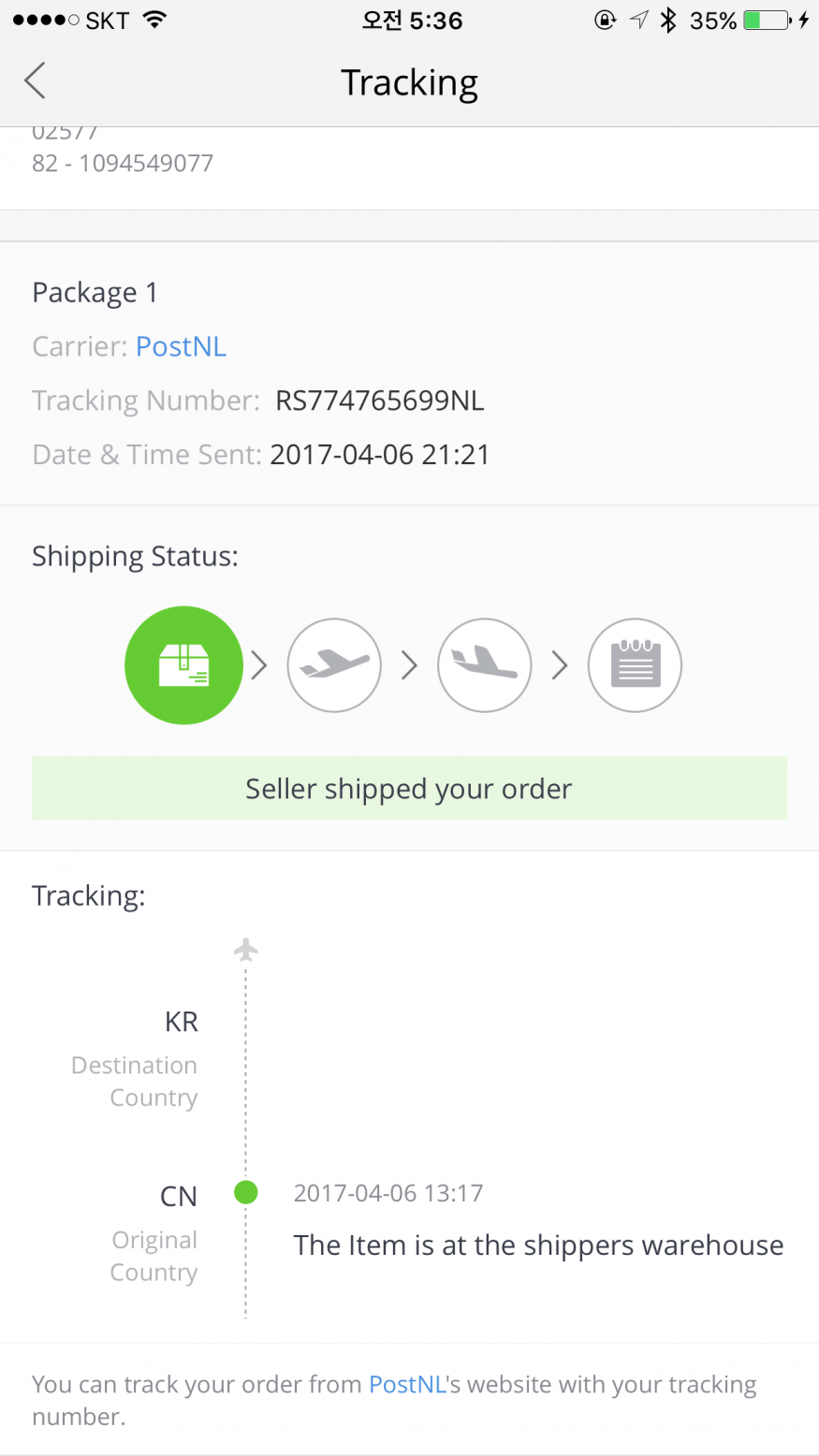Go back from the Tracking page
The width and height of the screenshot is (819, 1456).
36,81
